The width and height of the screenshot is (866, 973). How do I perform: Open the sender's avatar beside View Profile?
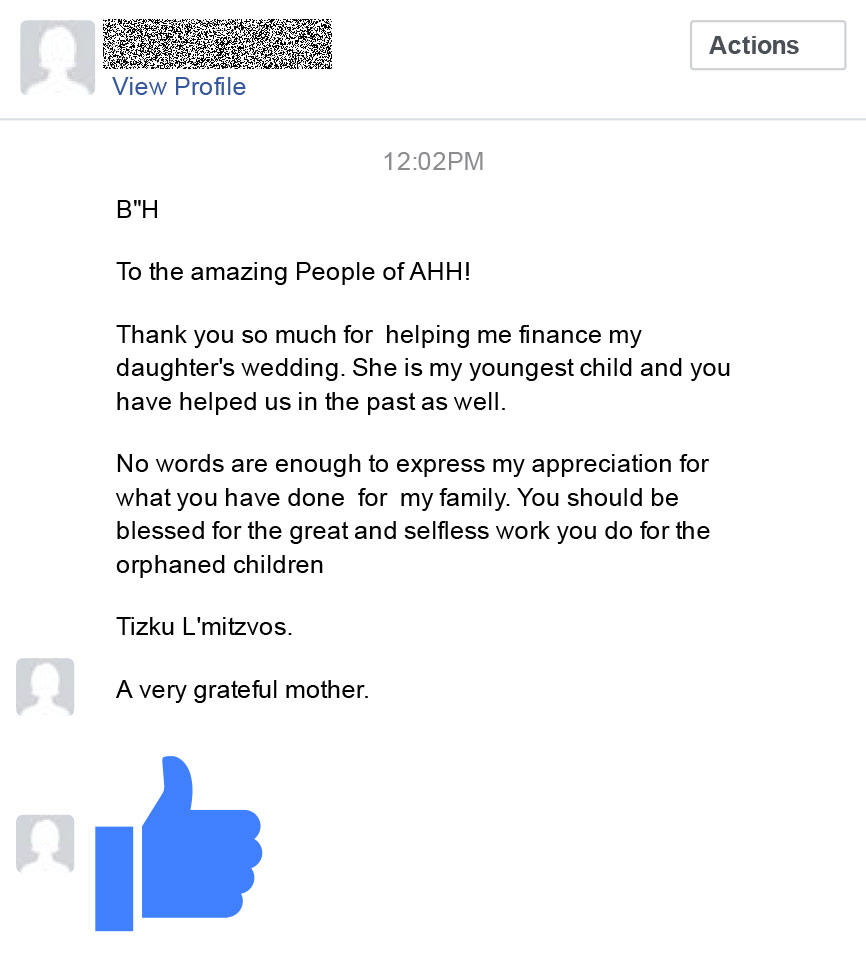pos(58,58)
